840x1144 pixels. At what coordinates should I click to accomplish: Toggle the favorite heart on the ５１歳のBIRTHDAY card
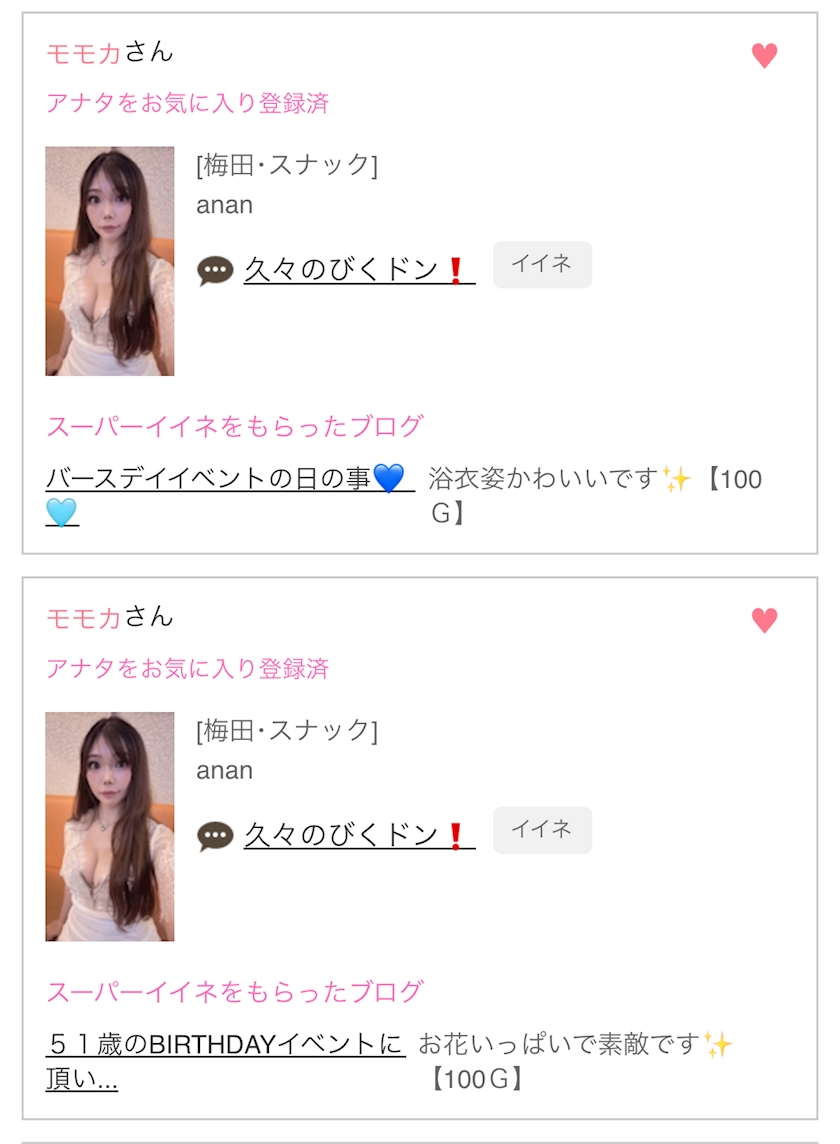pyautogui.click(x=765, y=621)
